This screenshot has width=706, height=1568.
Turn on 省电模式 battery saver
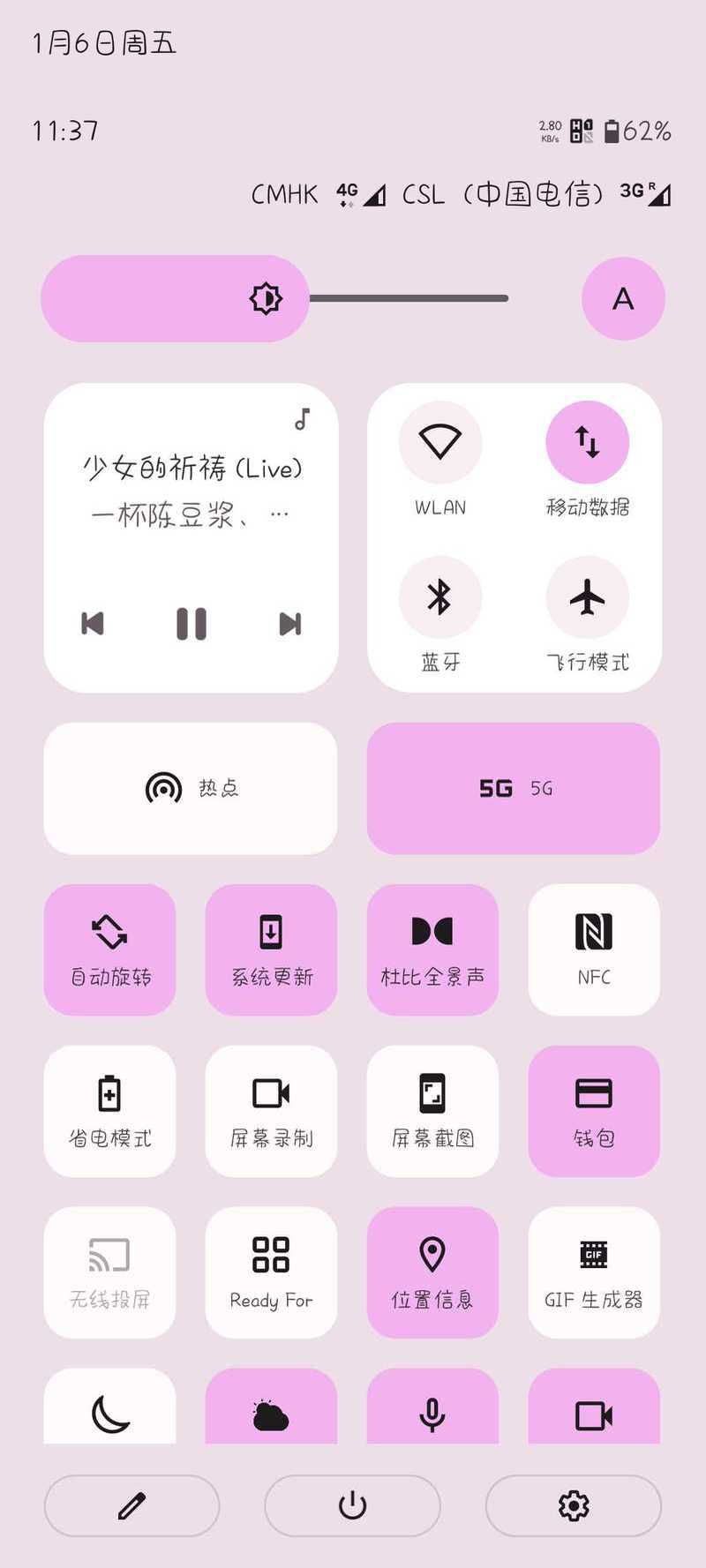pyautogui.click(x=109, y=1111)
